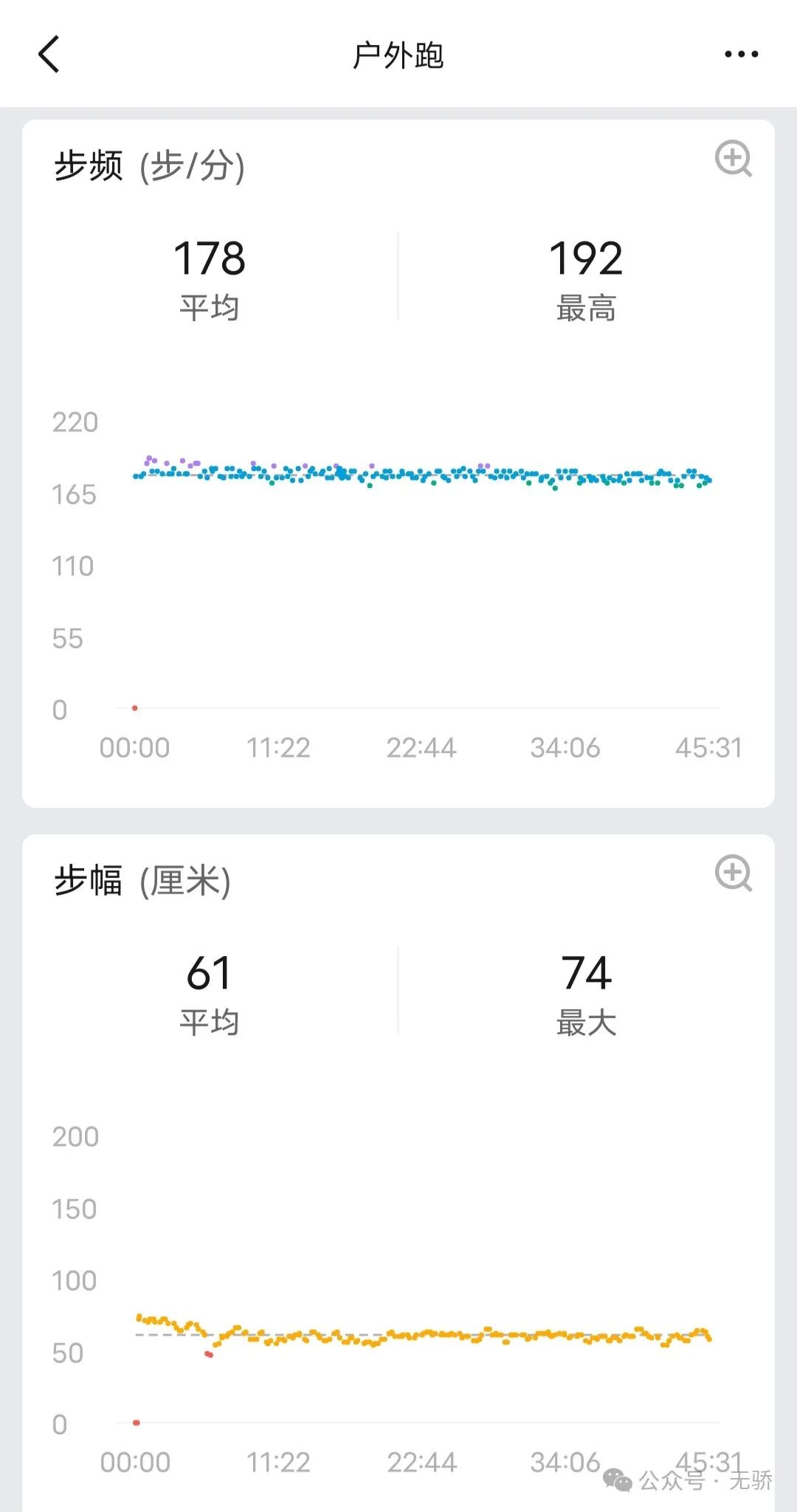Open the three-dot more options menu

tap(741, 54)
